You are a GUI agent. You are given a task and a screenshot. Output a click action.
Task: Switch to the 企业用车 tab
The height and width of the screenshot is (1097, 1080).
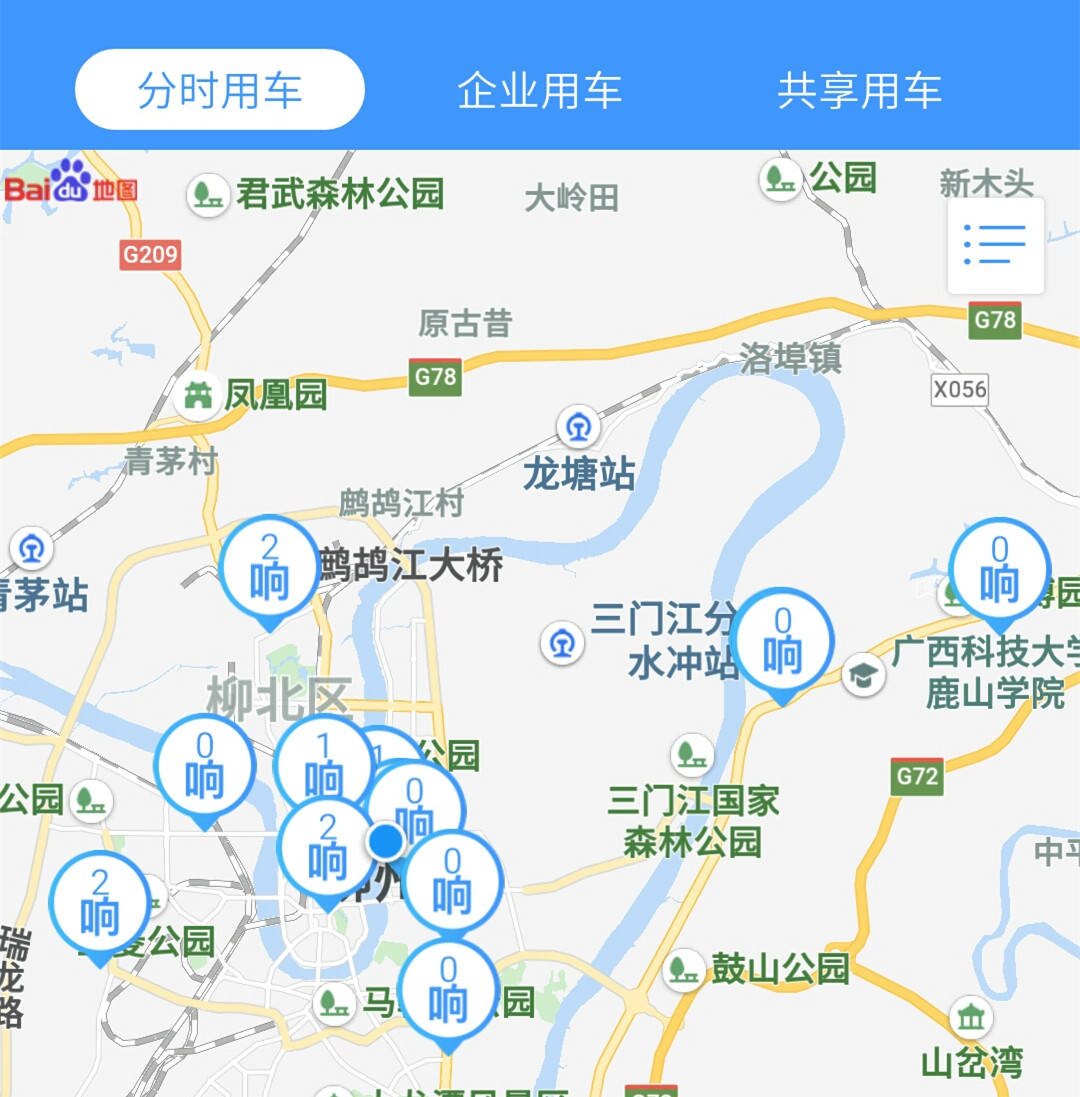[x=540, y=90]
